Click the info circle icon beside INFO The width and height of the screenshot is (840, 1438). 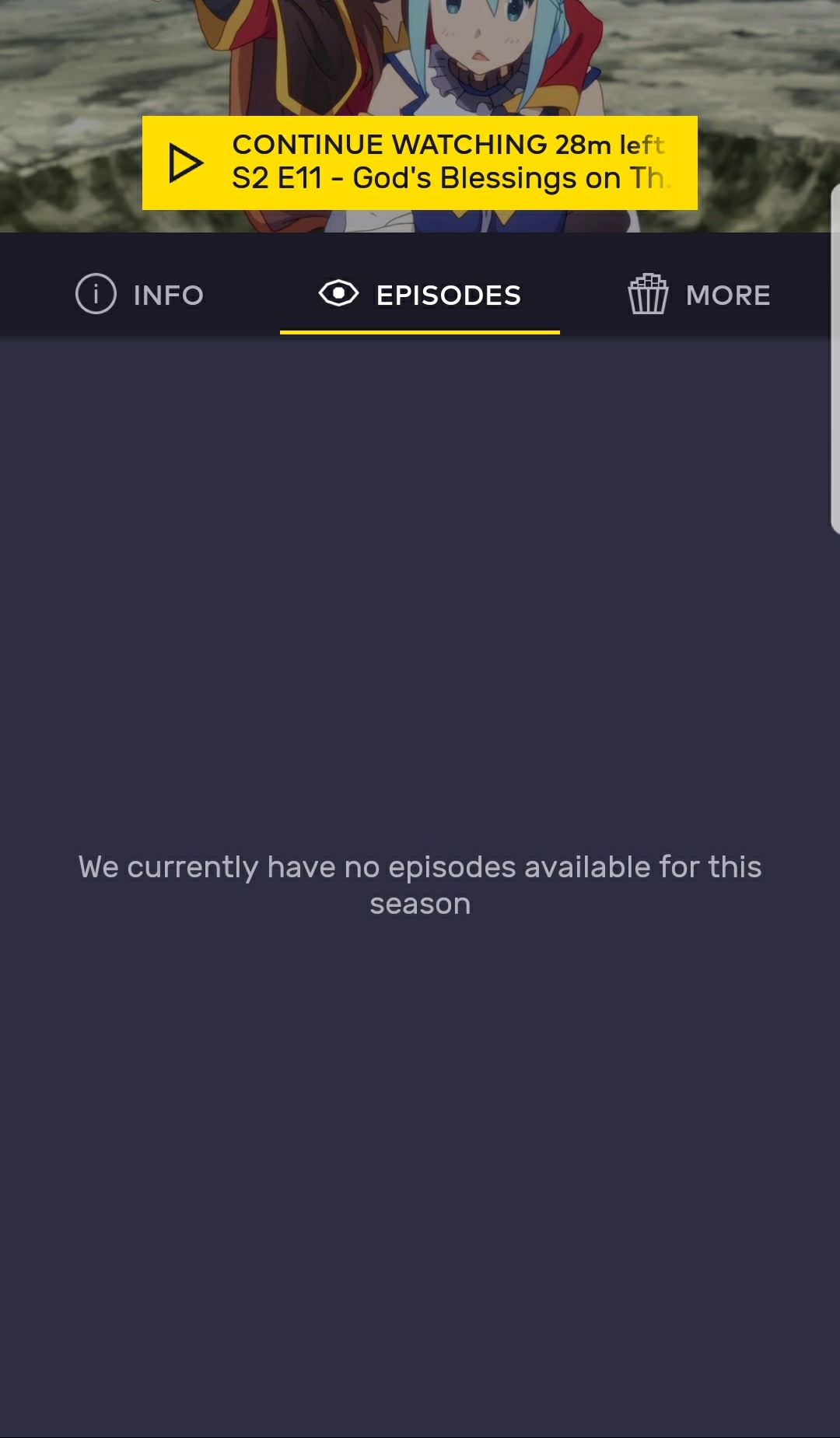coord(95,295)
